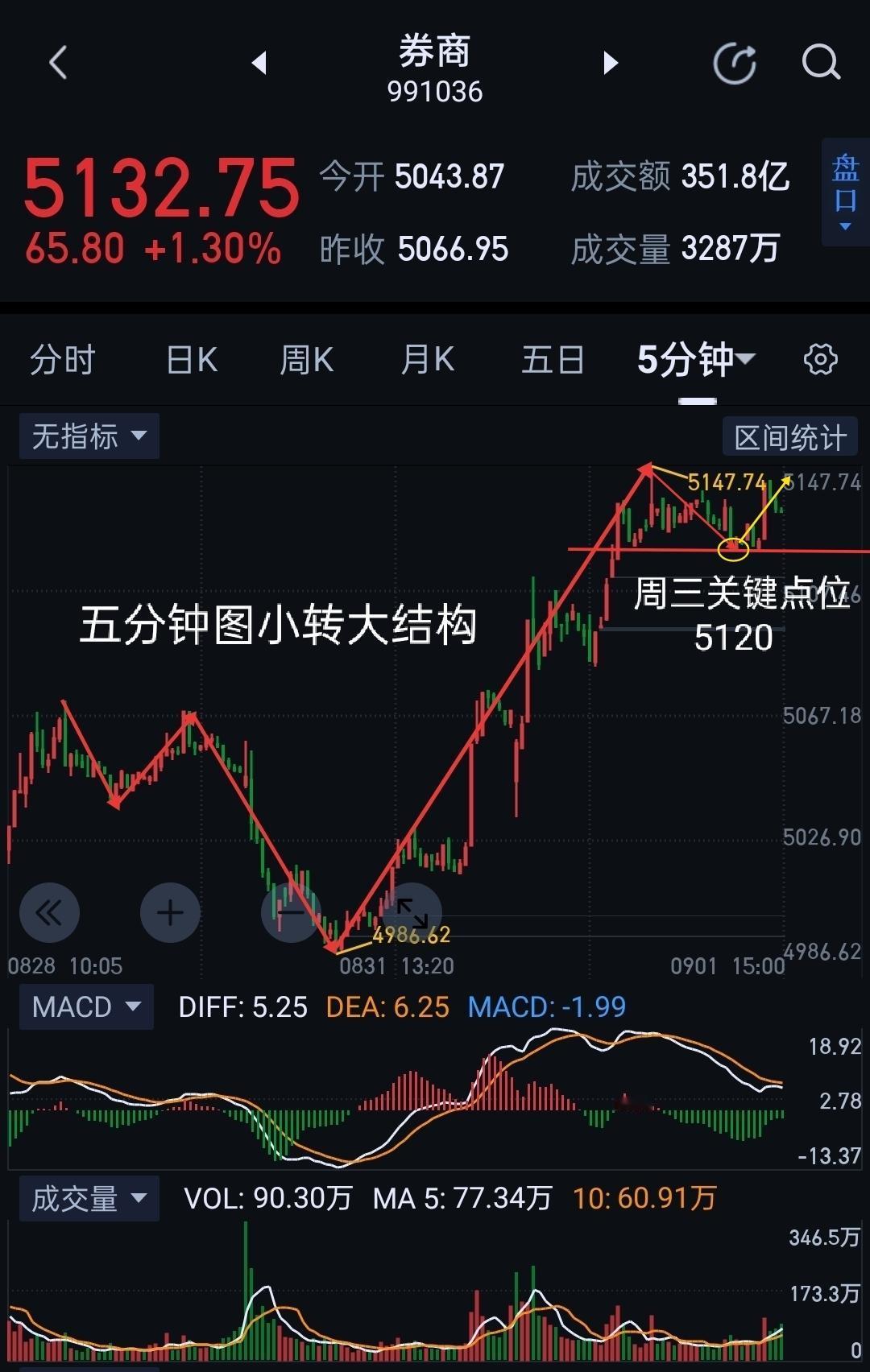
Task: Zoom in the chart with plus button
Action: click(x=170, y=913)
